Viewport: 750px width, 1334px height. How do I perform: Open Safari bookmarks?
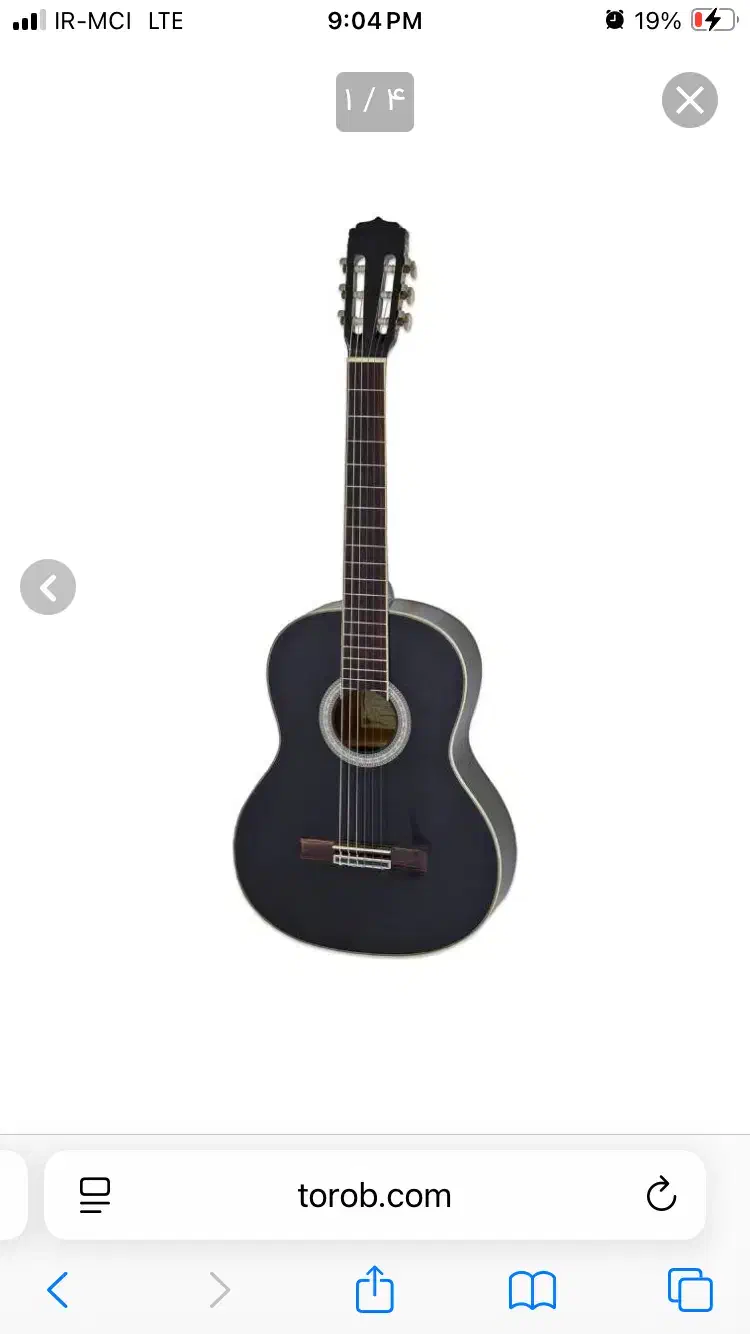(x=532, y=1290)
